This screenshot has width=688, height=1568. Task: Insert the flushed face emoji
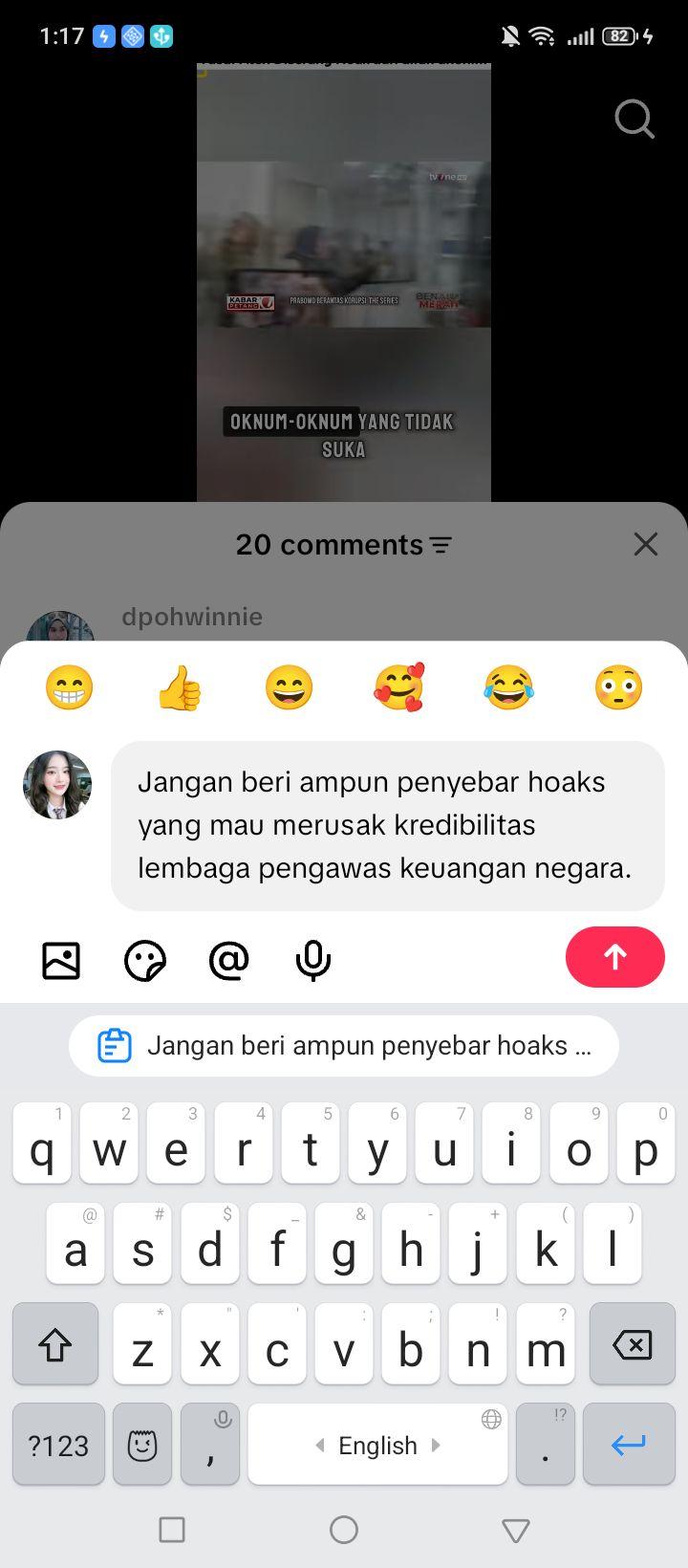click(618, 687)
